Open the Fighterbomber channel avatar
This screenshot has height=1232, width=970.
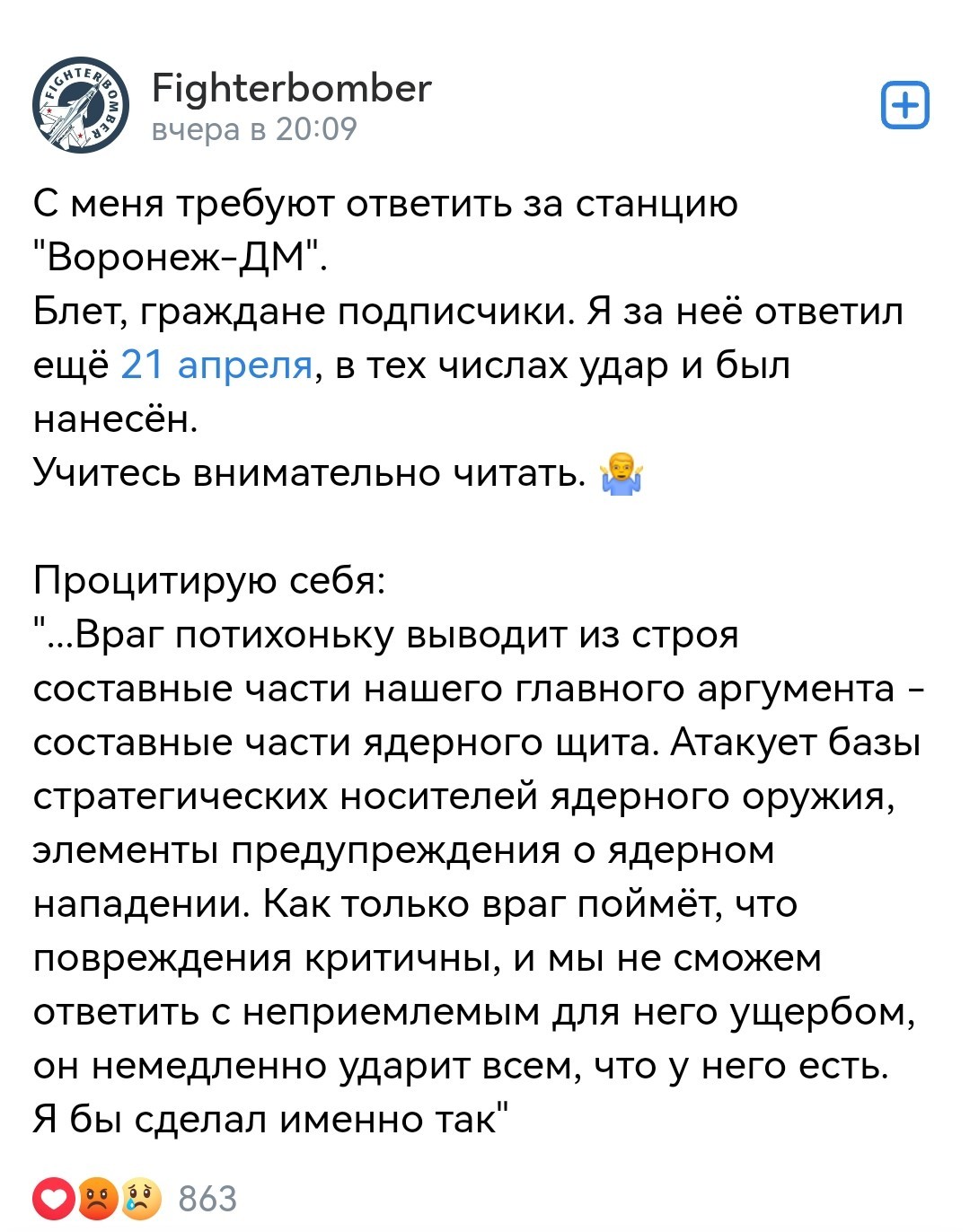81,107
